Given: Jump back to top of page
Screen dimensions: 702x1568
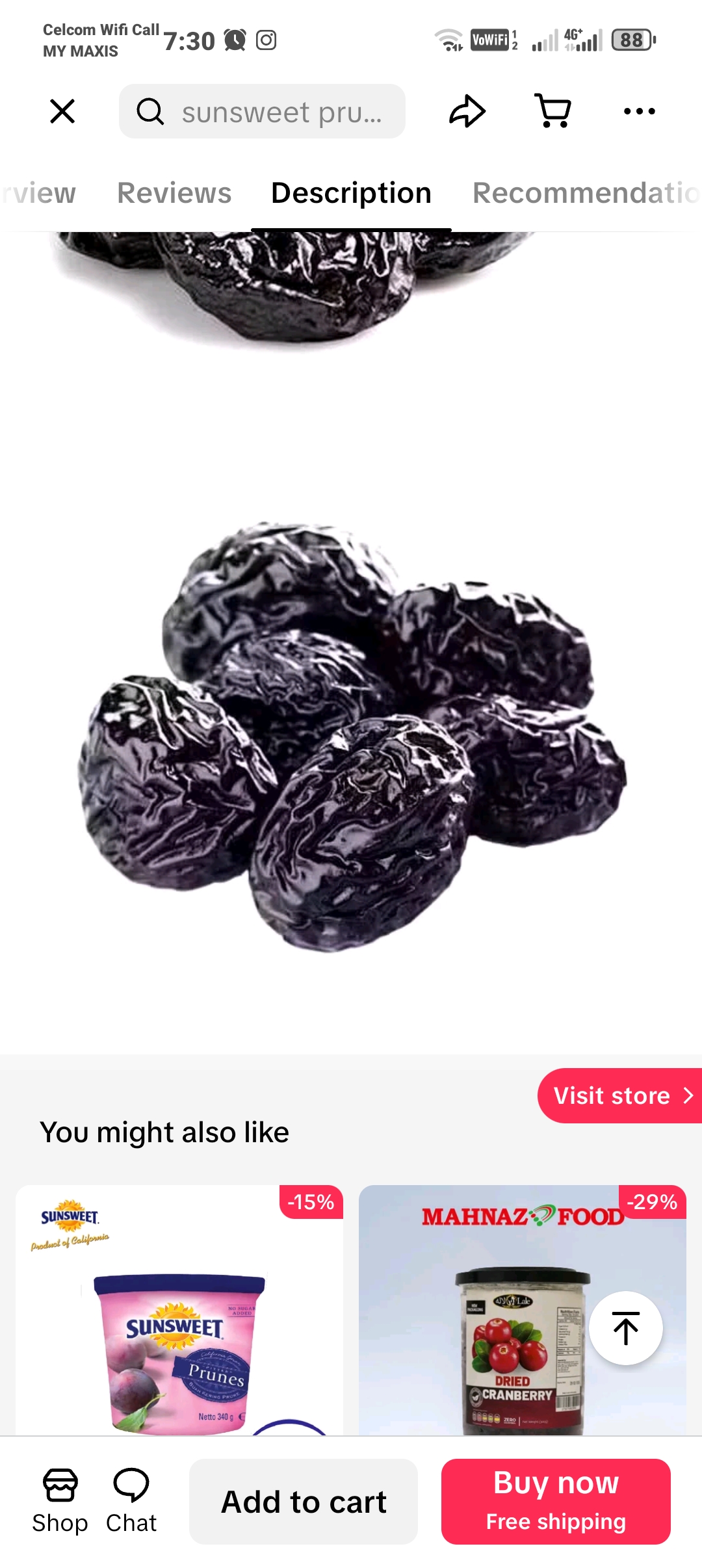Looking at the screenshot, I should point(626,1328).
